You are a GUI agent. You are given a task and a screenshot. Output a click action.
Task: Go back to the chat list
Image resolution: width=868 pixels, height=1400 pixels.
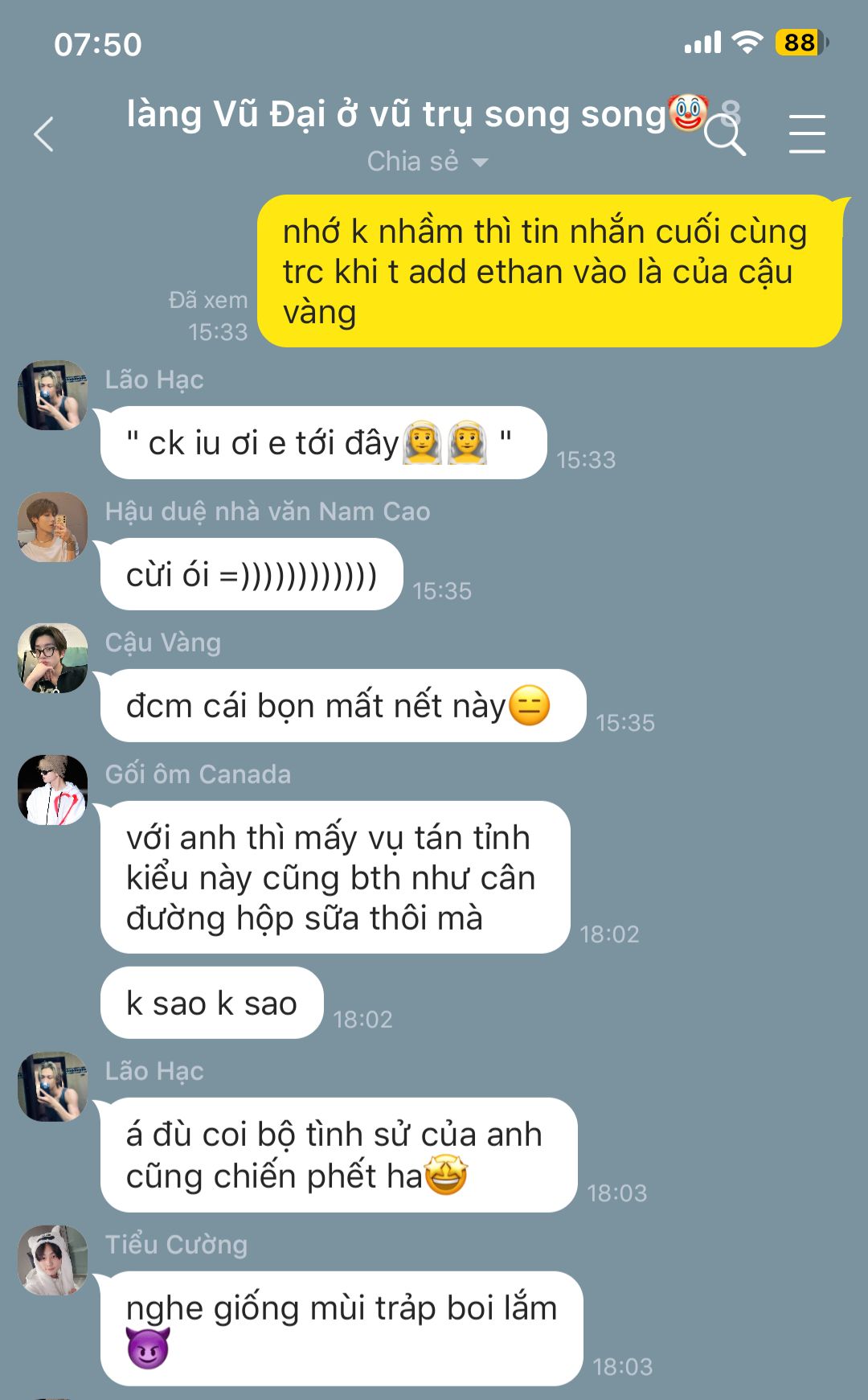(44, 134)
